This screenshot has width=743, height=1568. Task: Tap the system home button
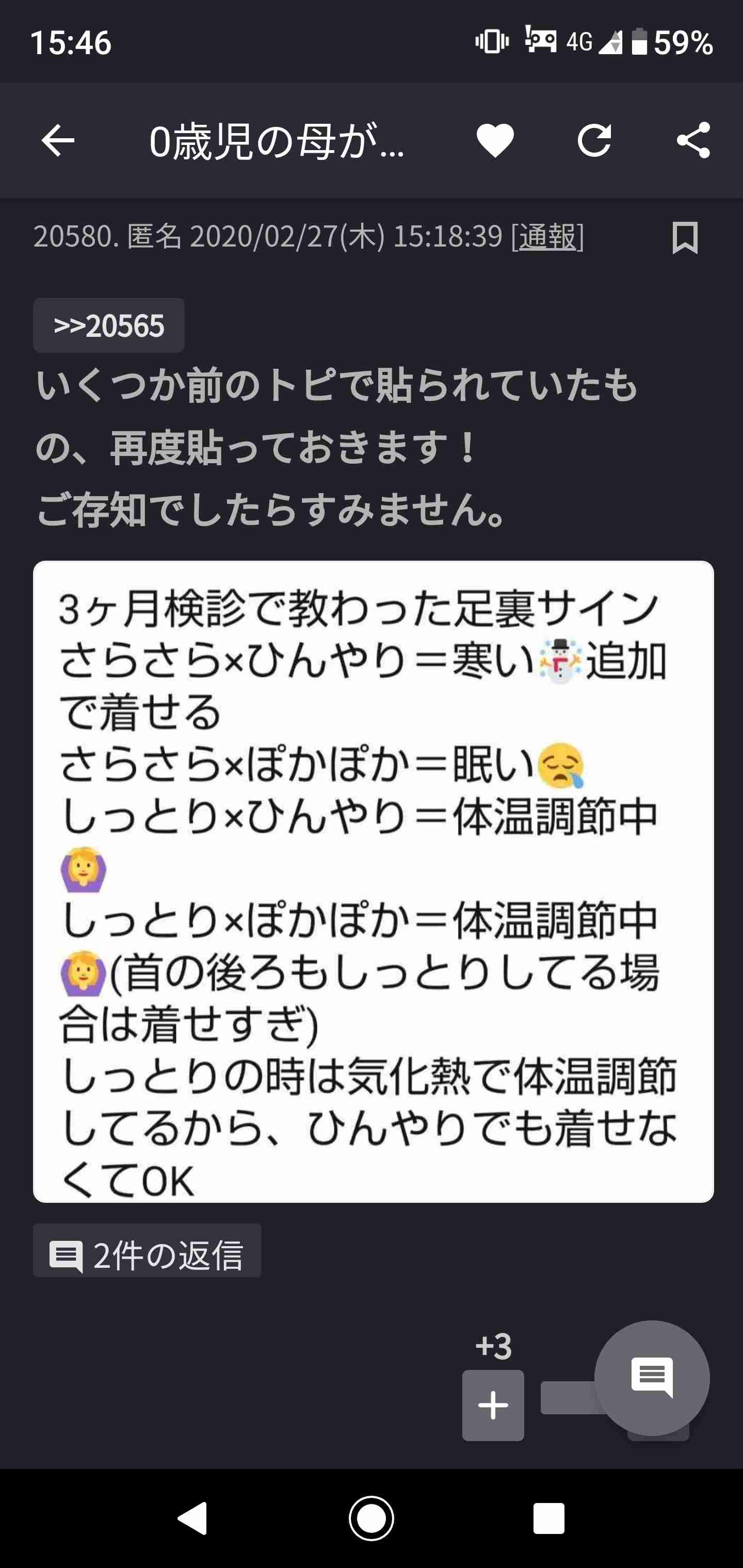point(372,1518)
